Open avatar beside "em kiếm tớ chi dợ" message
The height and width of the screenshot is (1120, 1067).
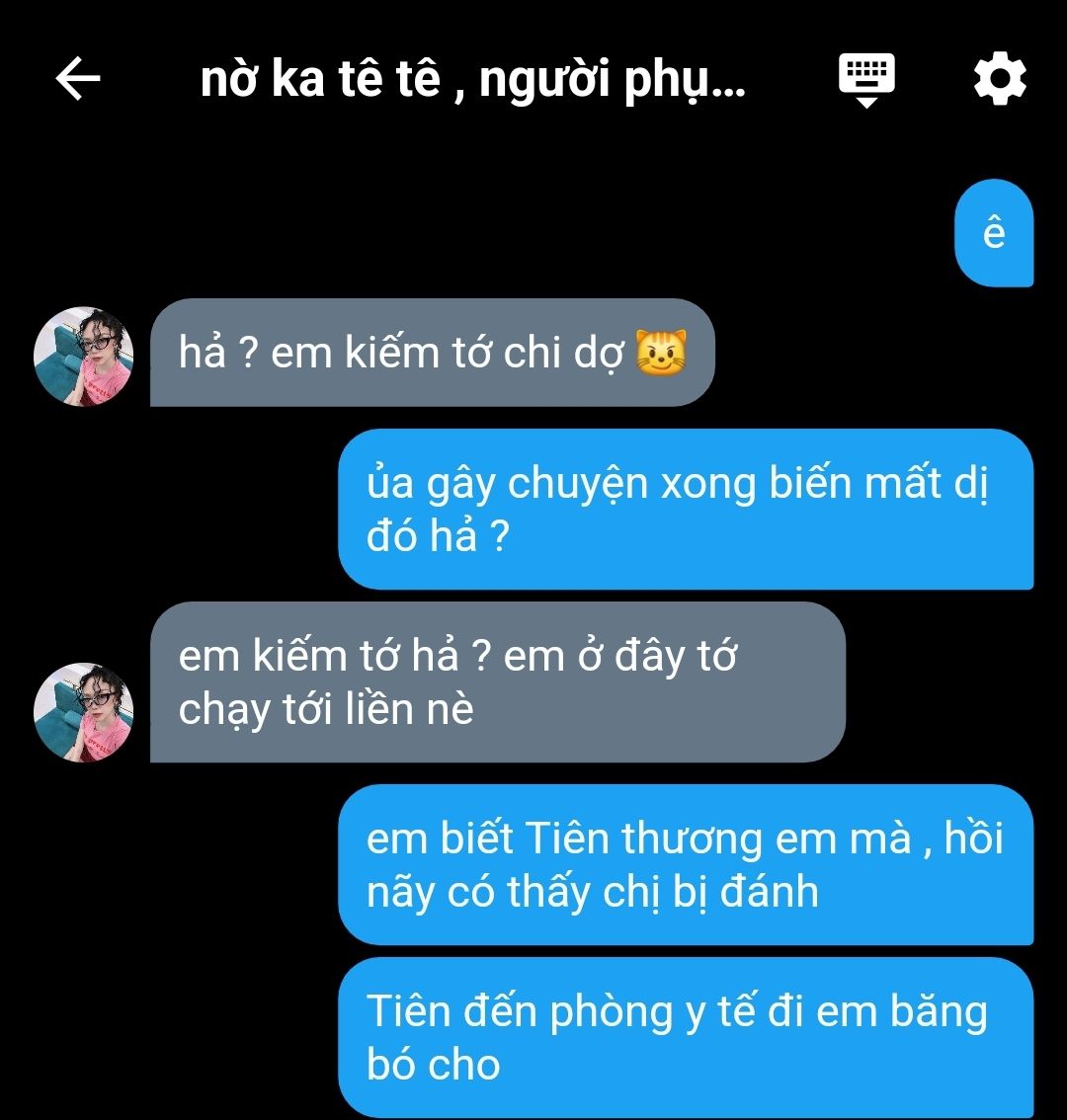tap(84, 356)
